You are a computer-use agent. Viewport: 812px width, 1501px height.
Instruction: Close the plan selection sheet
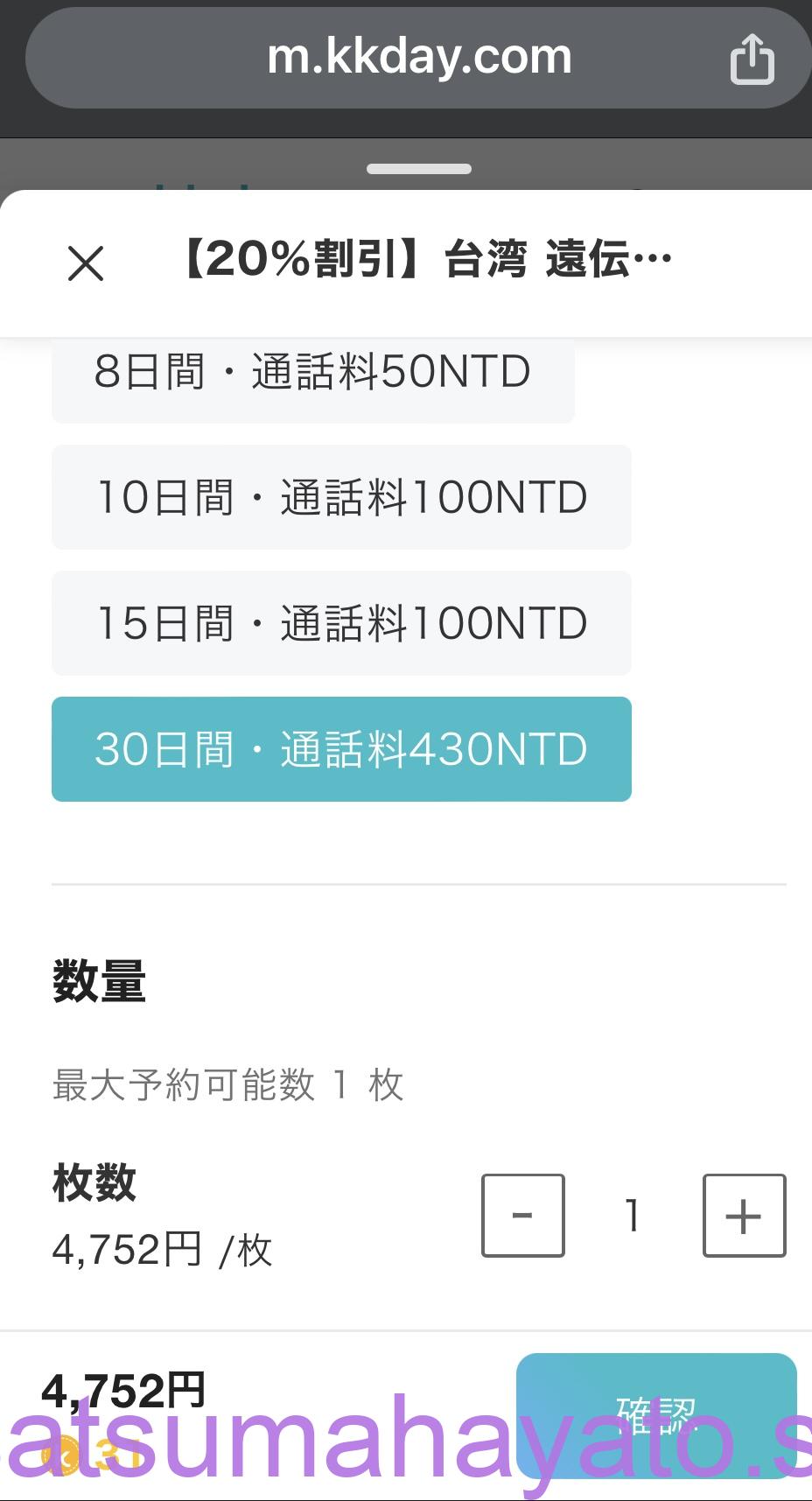tap(86, 263)
